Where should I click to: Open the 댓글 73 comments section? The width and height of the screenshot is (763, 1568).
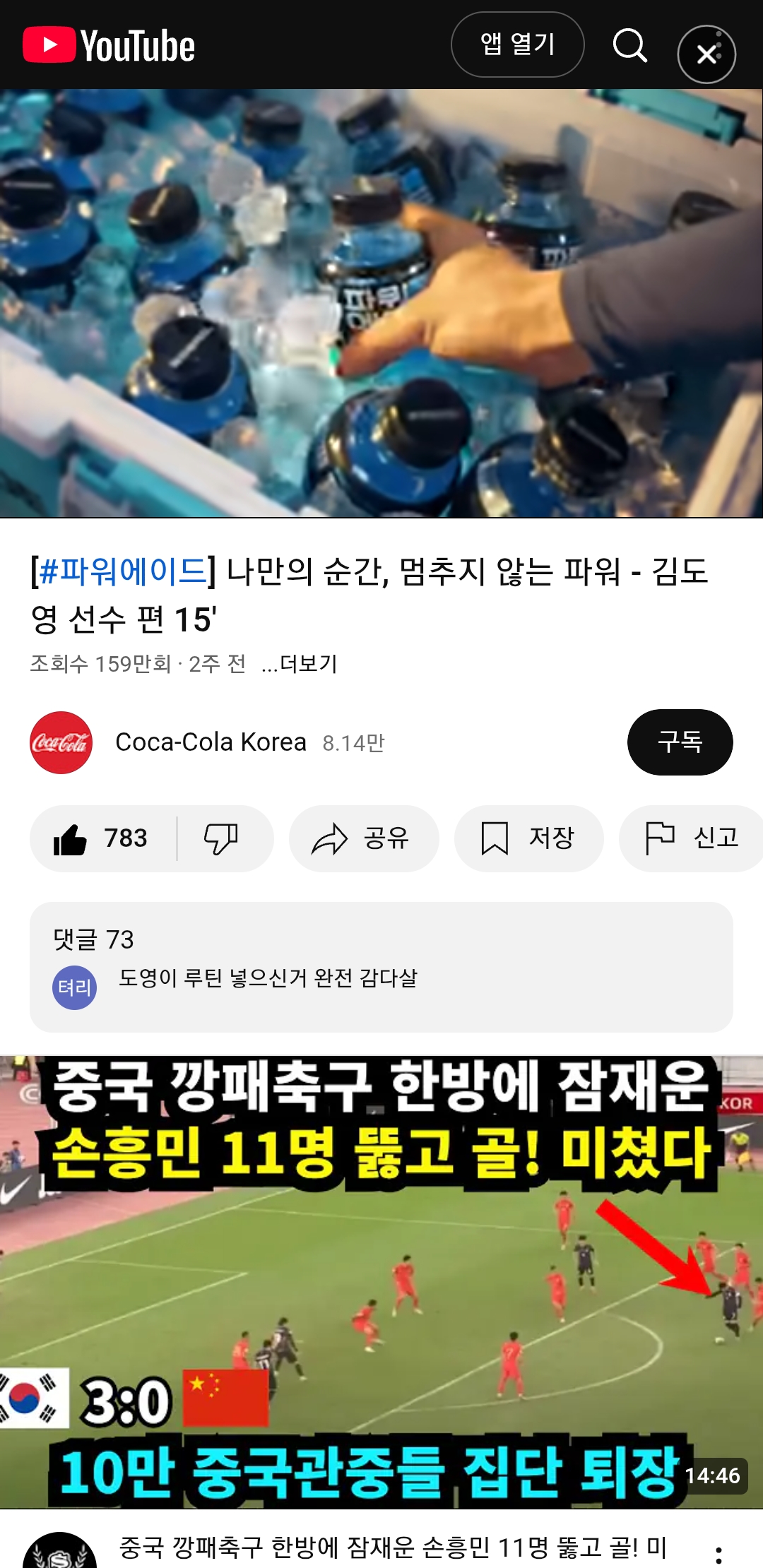coord(381,966)
